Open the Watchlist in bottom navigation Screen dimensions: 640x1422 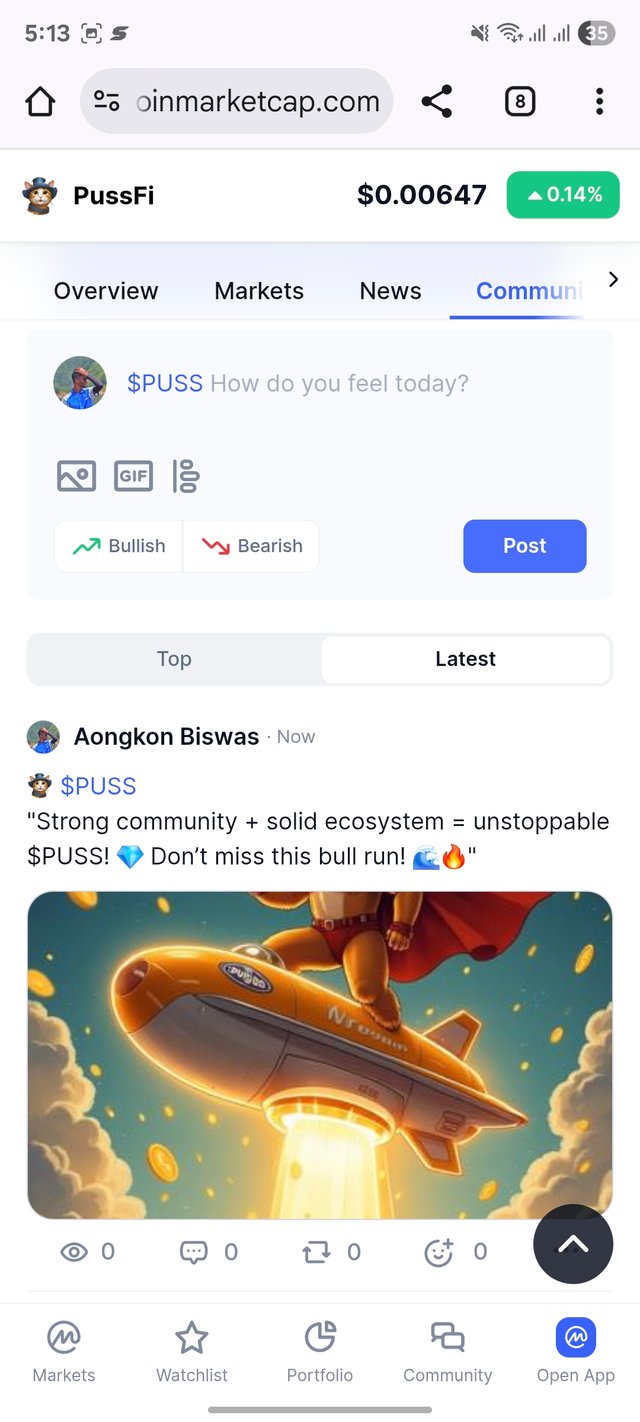click(x=192, y=1352)
